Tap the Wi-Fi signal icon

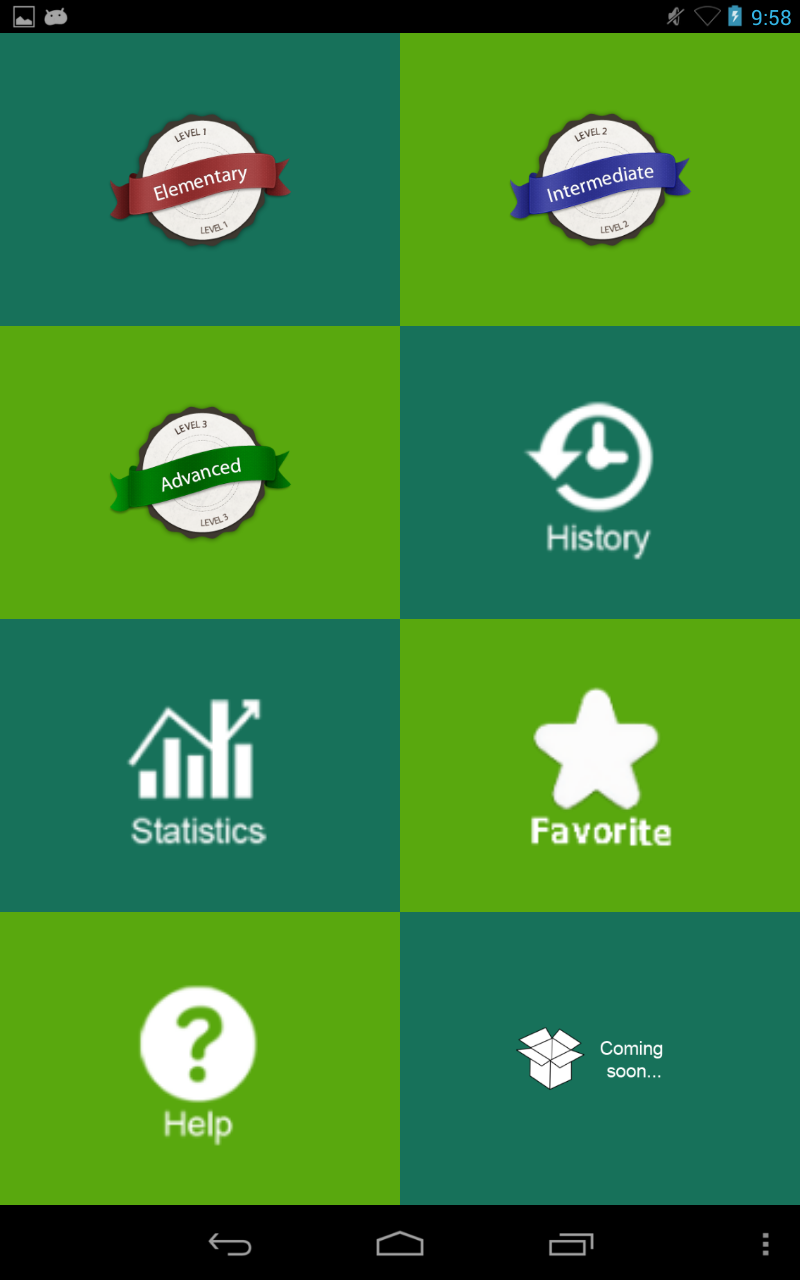707,16
